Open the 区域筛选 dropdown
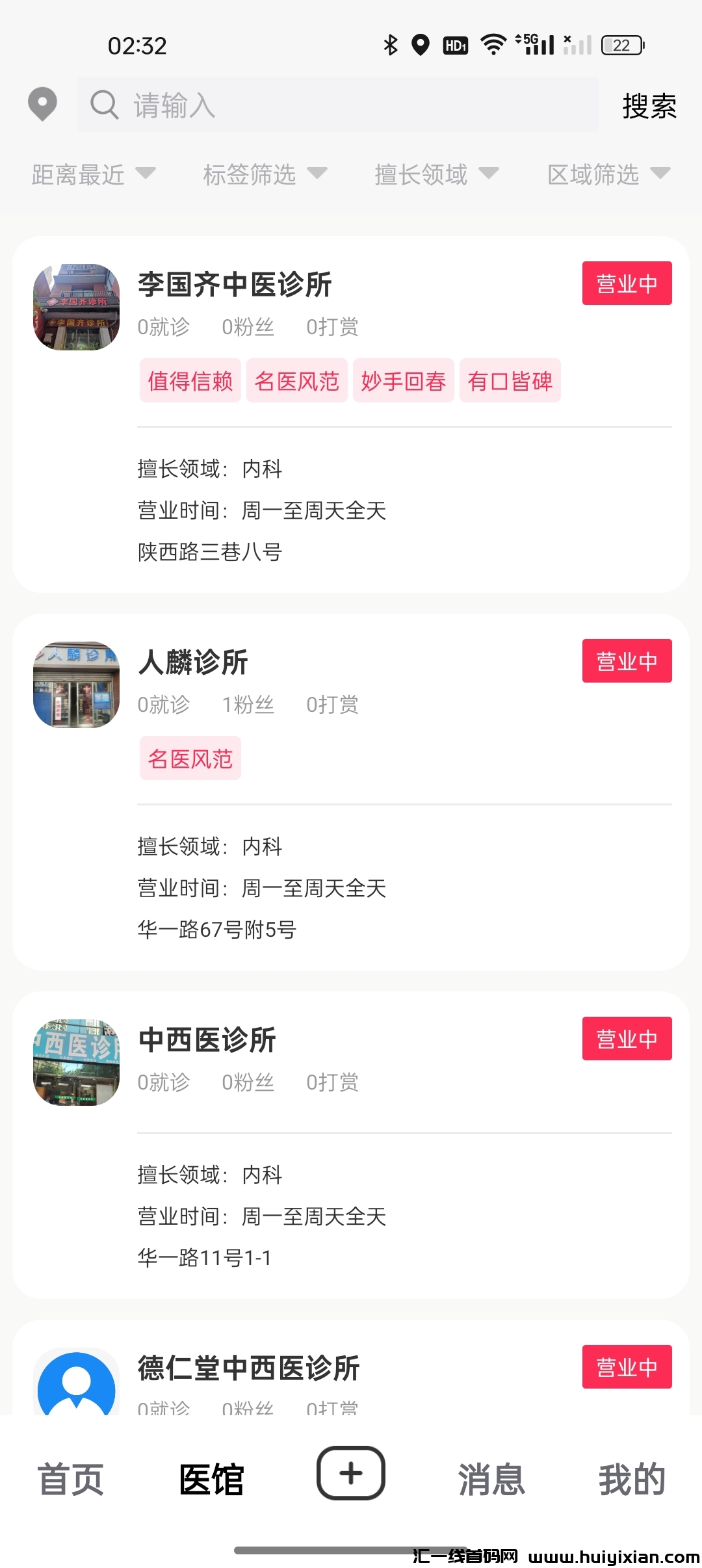Screen dimensions: 702x1568 pos(608,174)
